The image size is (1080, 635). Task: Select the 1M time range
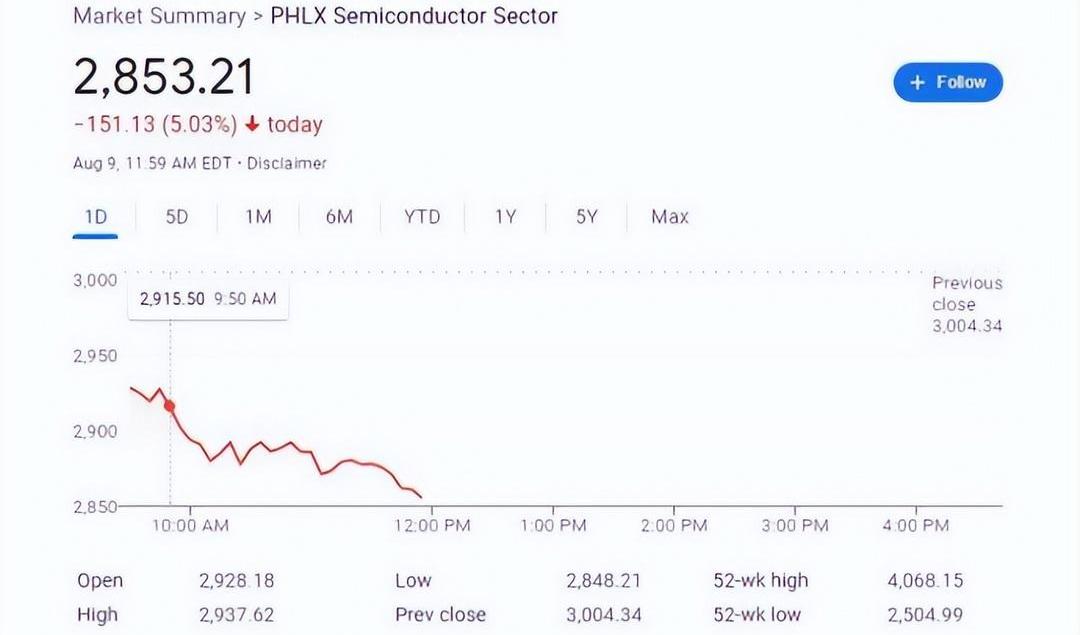(x=258, y=217)
